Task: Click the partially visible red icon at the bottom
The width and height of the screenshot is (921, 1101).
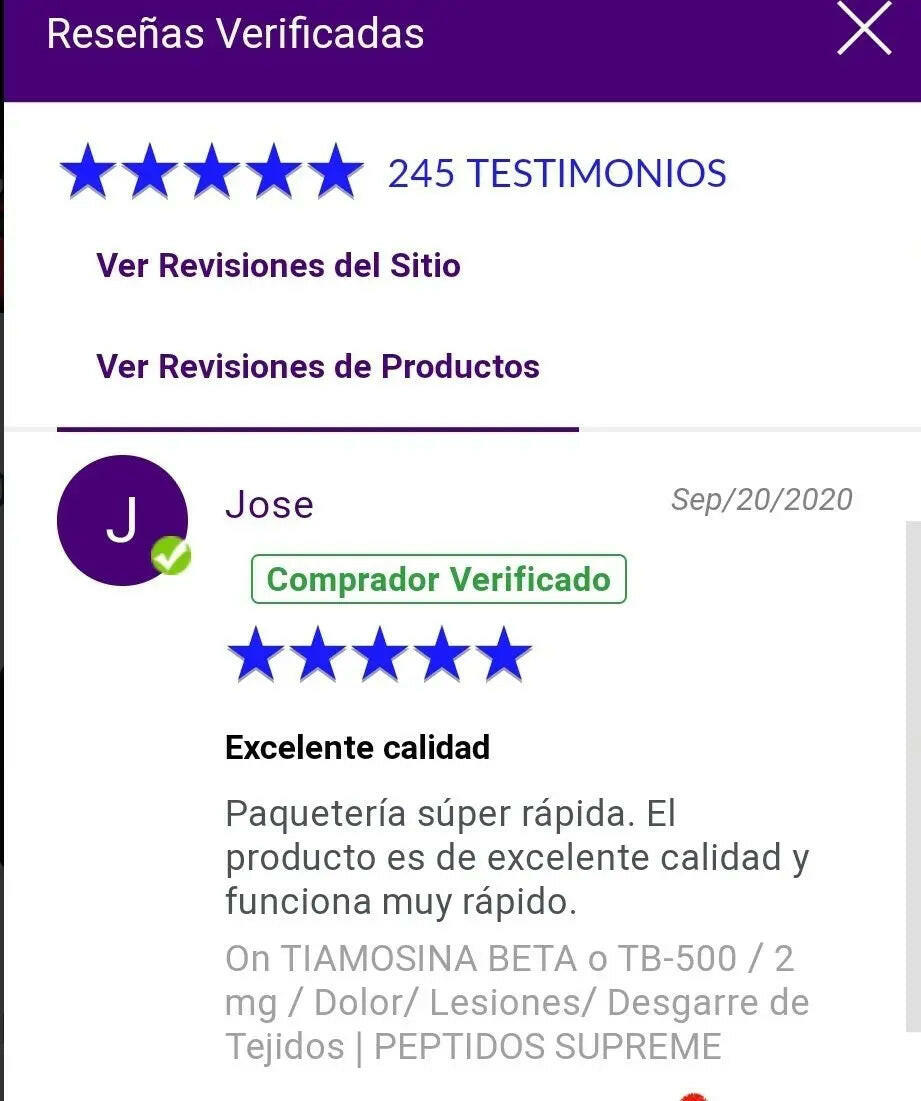Action: tap(690, 1095)
